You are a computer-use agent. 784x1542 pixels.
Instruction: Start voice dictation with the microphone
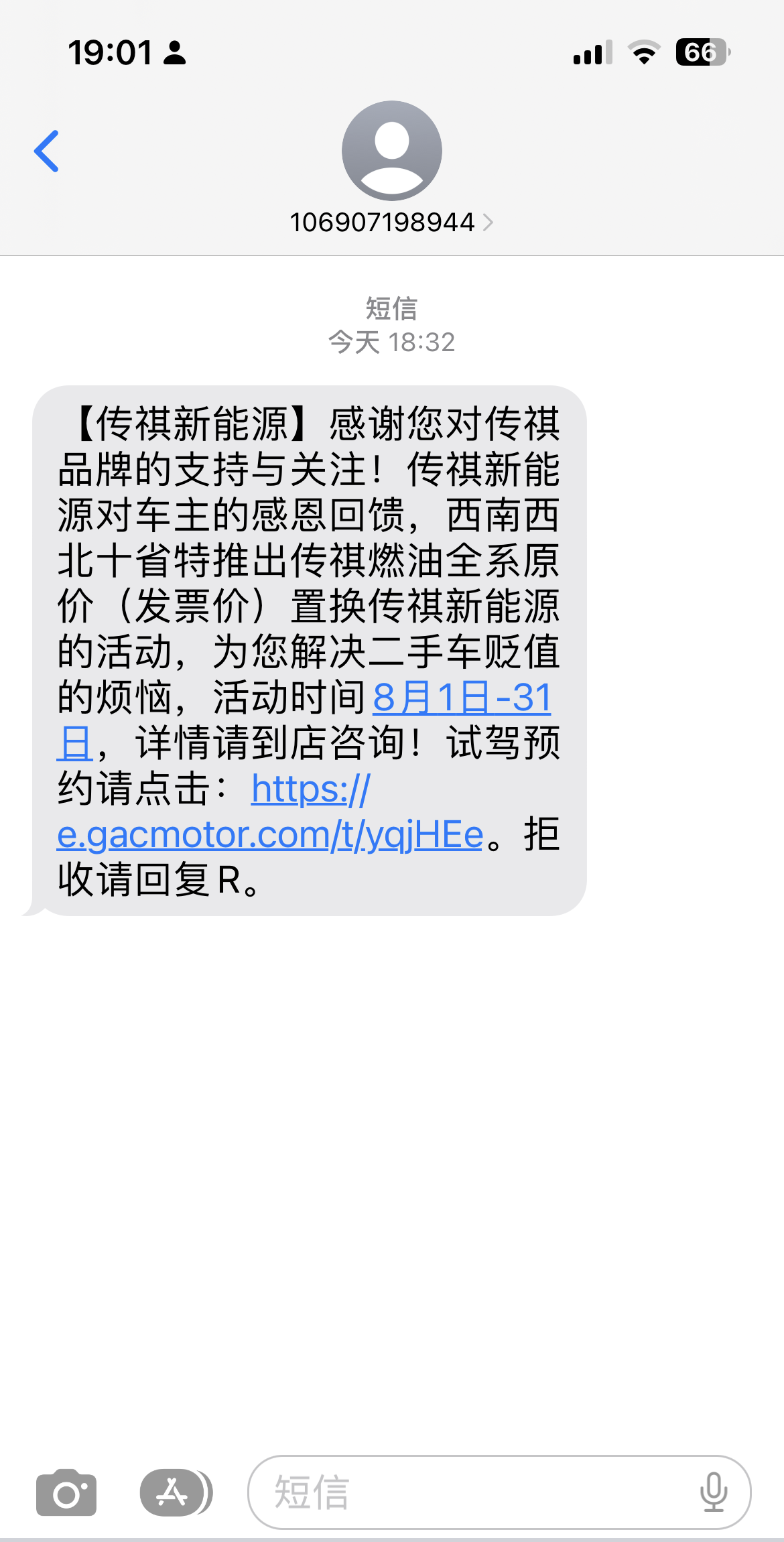(x=713, y=1492)
